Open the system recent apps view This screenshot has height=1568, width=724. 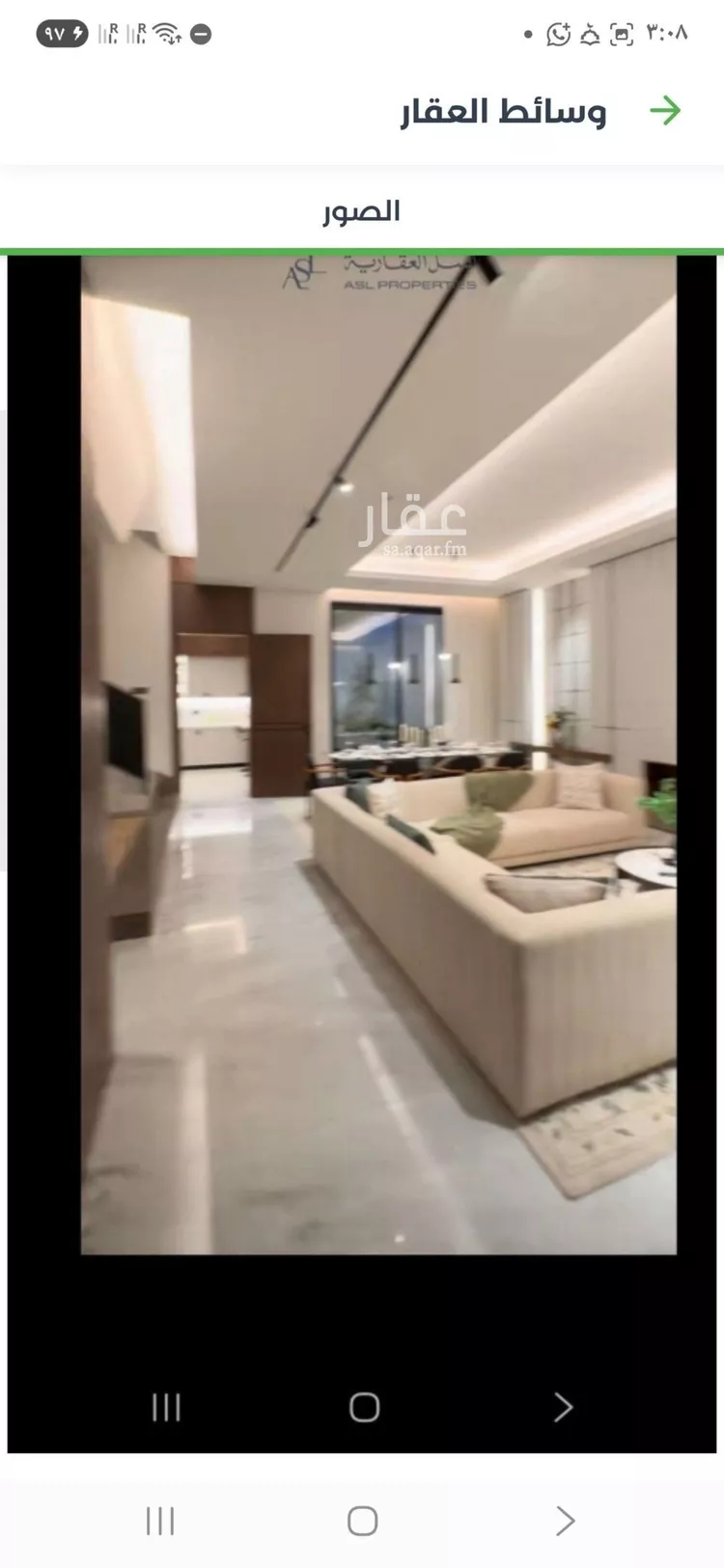tap(160, 1522)
